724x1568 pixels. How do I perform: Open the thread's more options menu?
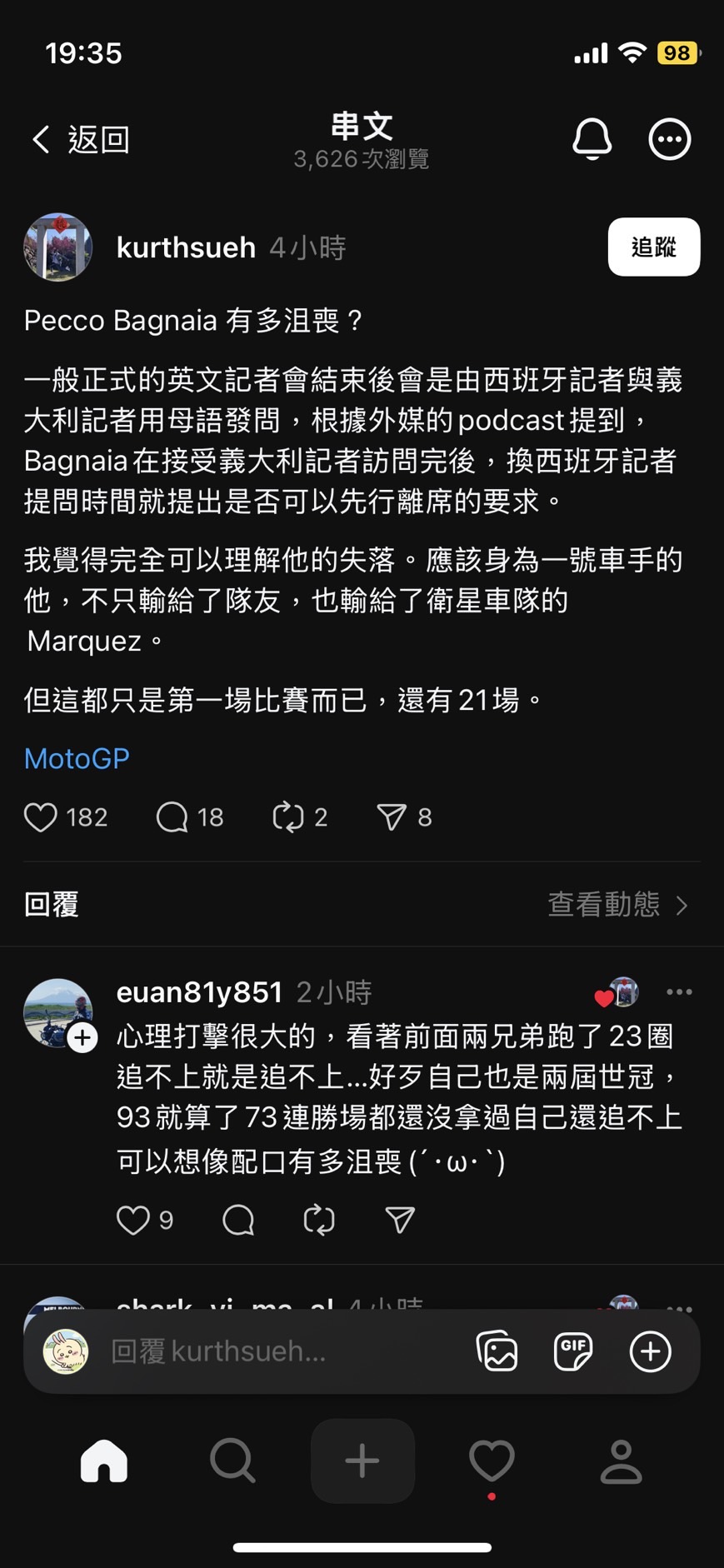(669, 139)
